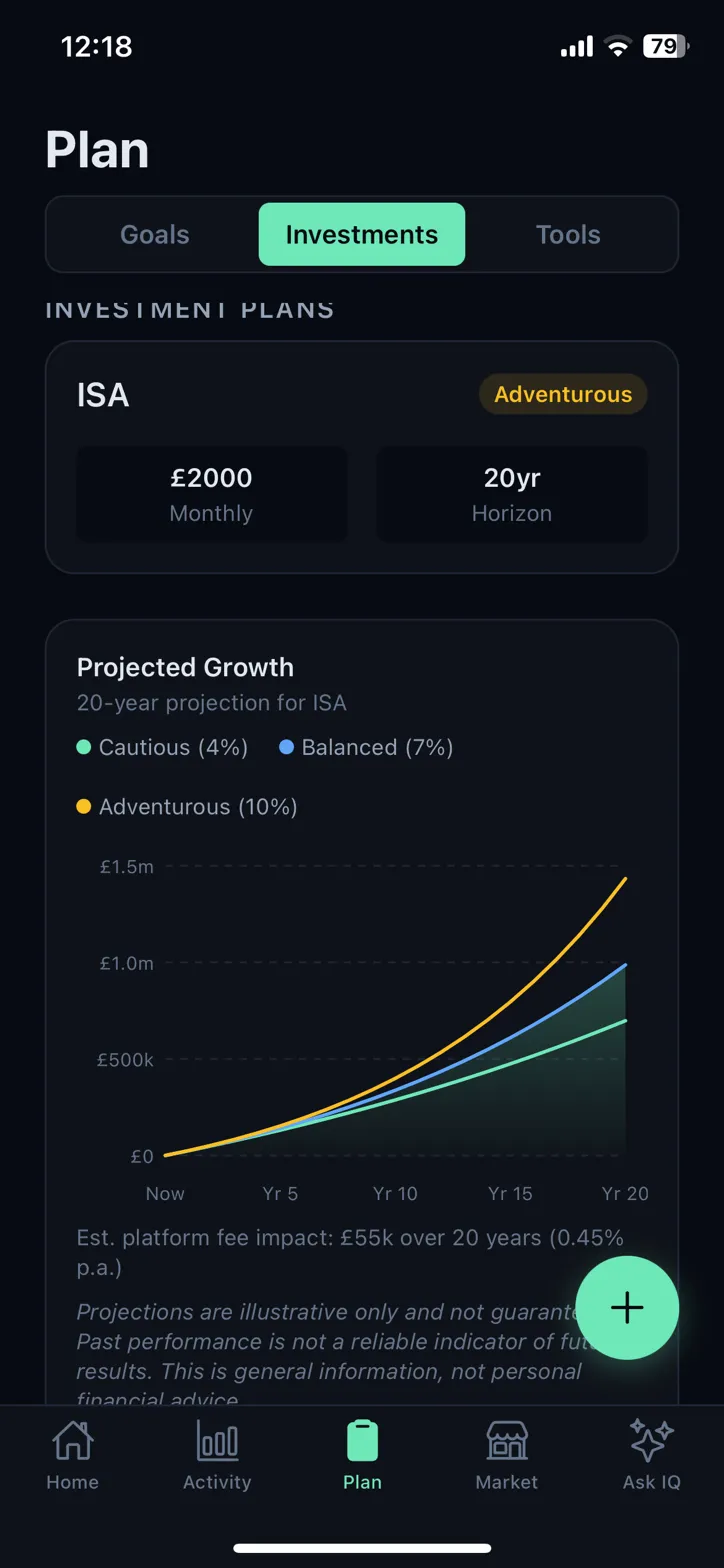This screenshot has width=724, height=1568.
Task: Select the Activity bar-chart icon
Action: click(216, 1444)
